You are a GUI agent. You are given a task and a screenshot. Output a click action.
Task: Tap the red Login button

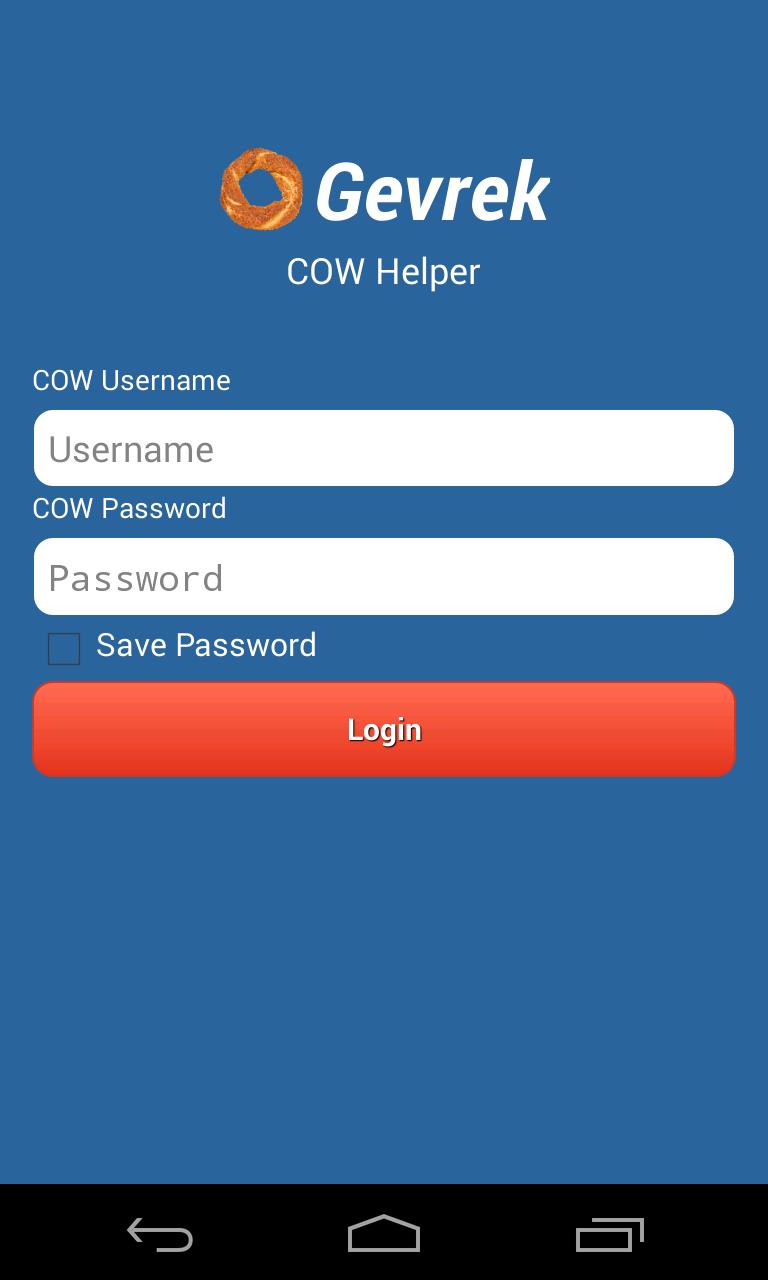[x=384, y=729]
